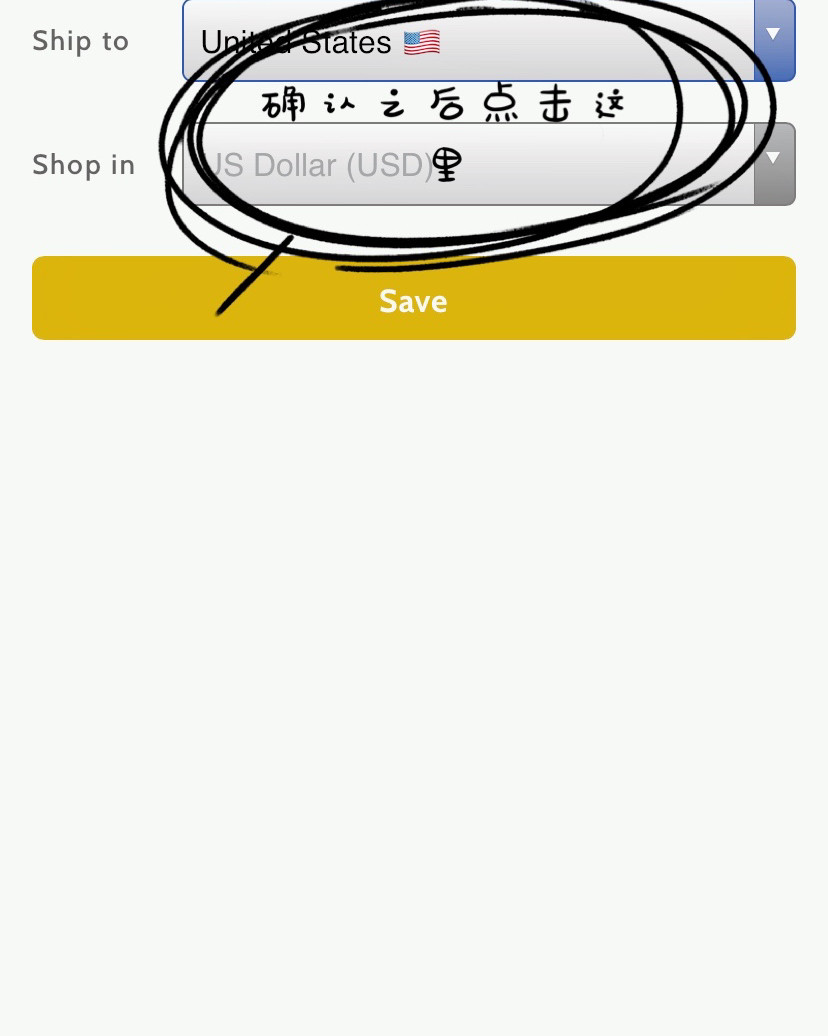Image resolution: width=828 pixels, height=1036 pixels.
Task: Open the Shop in currency dropdown
Action: 488,165
